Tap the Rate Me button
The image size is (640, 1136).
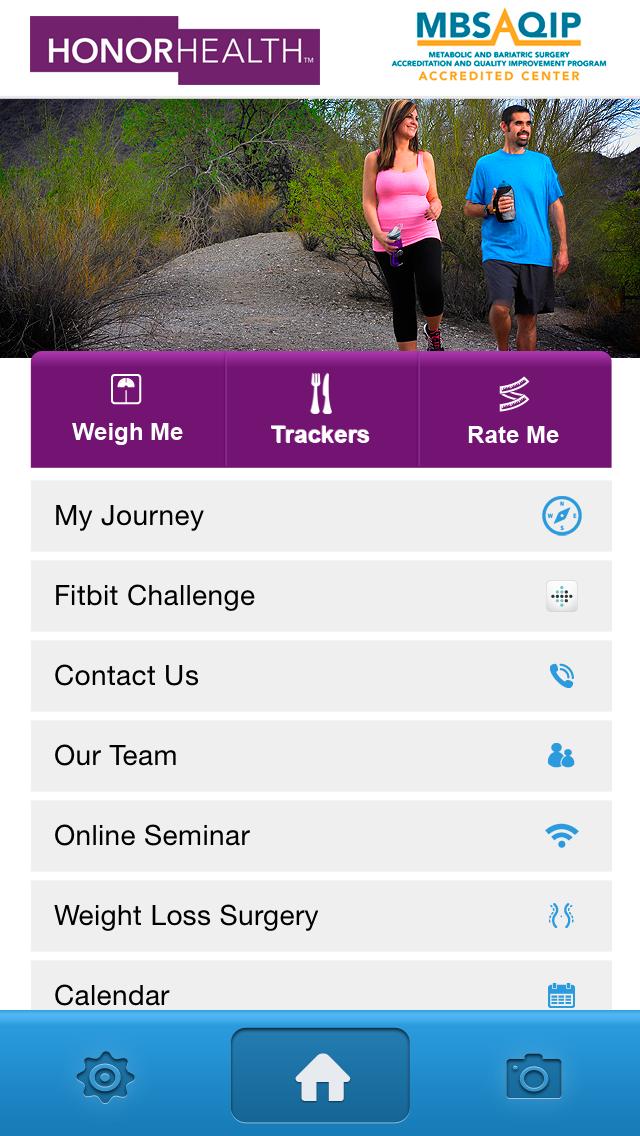(514, 409)
